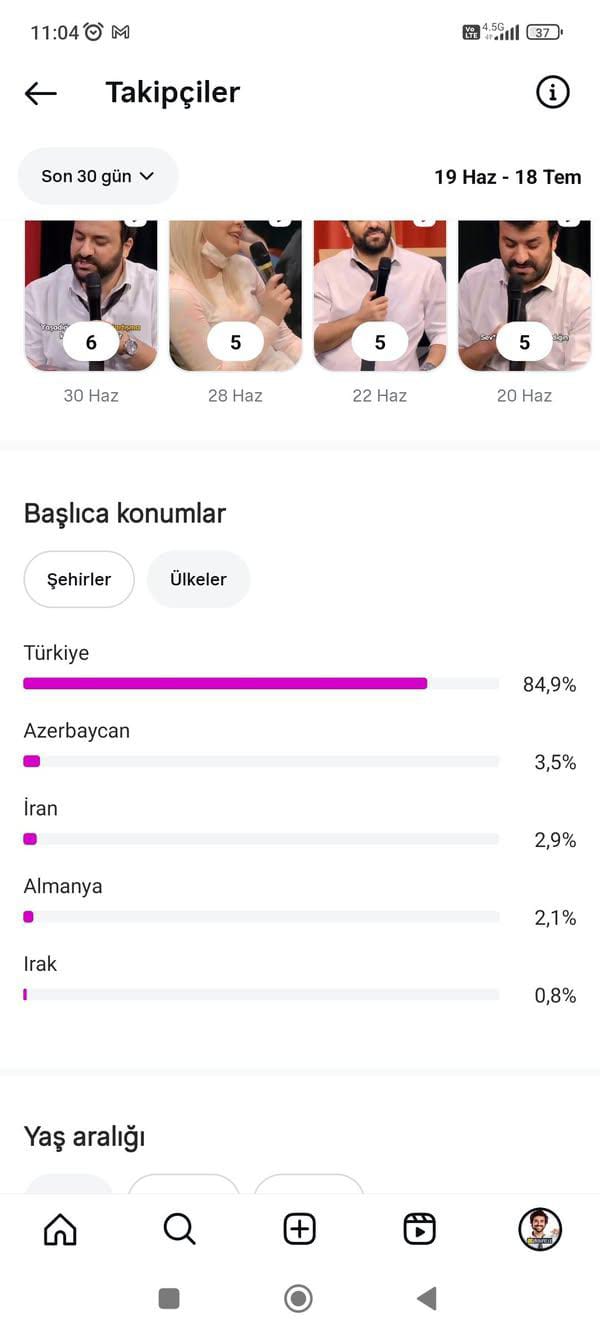Open the reel thumbnail dated 20 Haz
This screenshot has width=600, height=1333.
tap(524, 296)
